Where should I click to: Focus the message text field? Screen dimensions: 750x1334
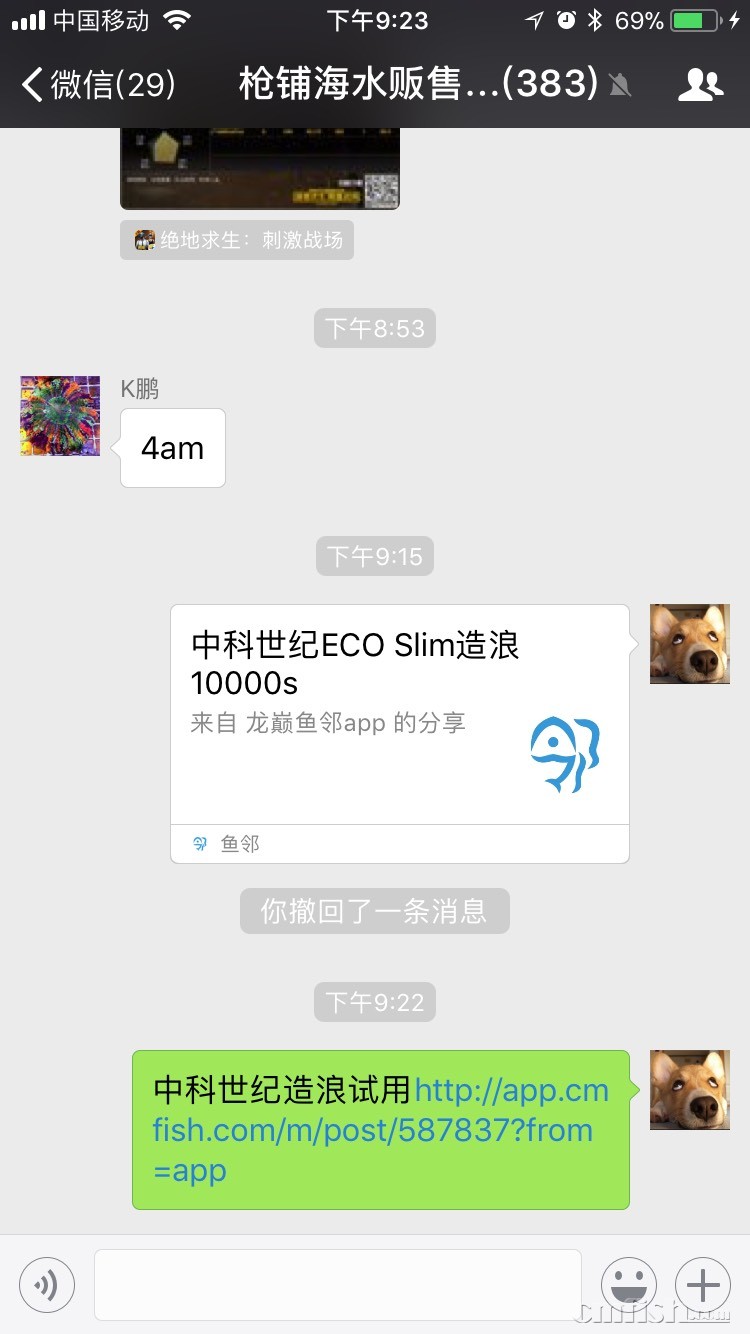point(337,1284)
